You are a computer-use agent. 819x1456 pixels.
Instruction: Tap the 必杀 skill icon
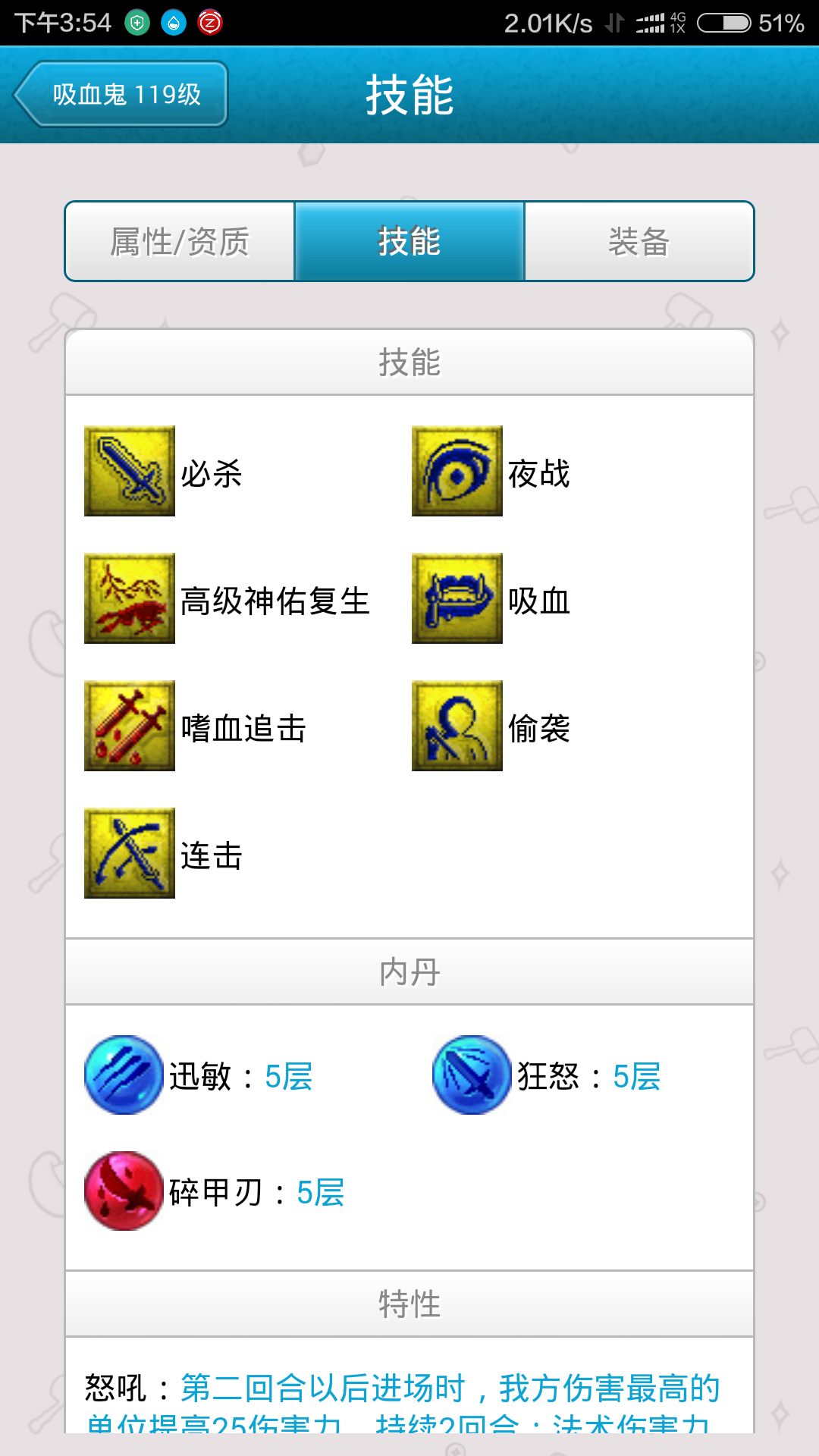[x=130, y=471]
